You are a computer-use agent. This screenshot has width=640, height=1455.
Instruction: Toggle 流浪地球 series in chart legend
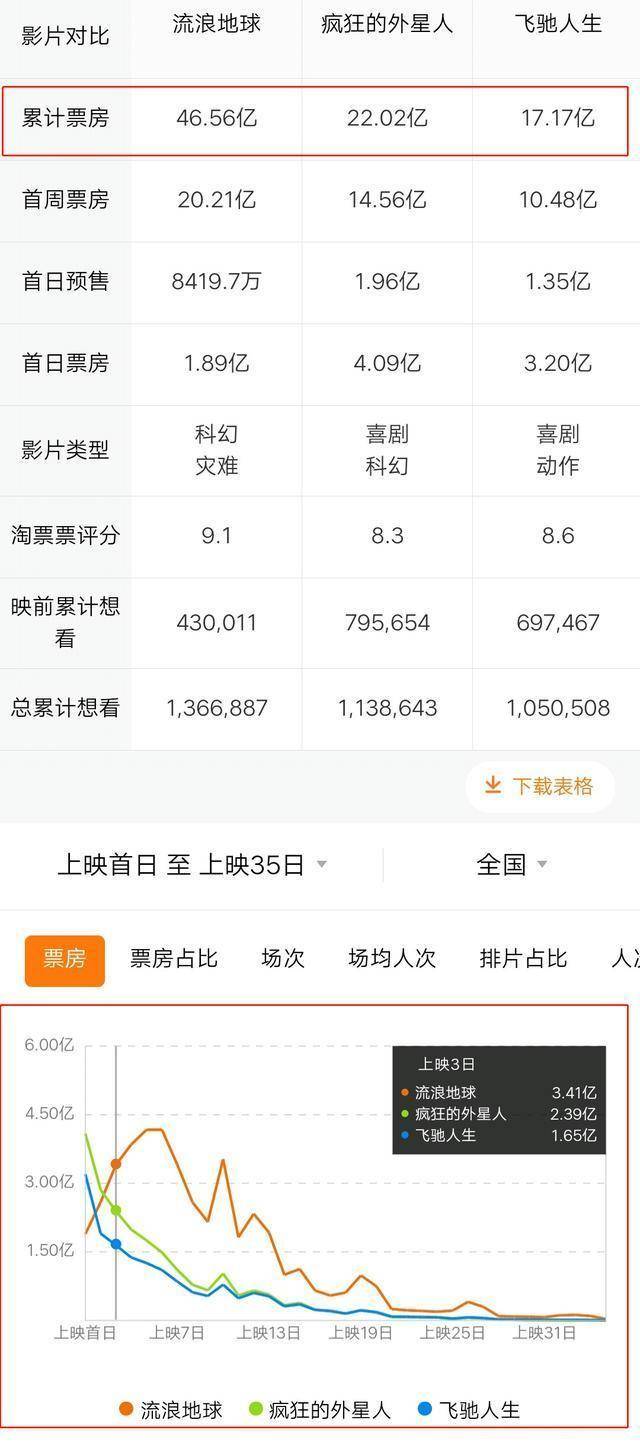[x=170, y=1410]
